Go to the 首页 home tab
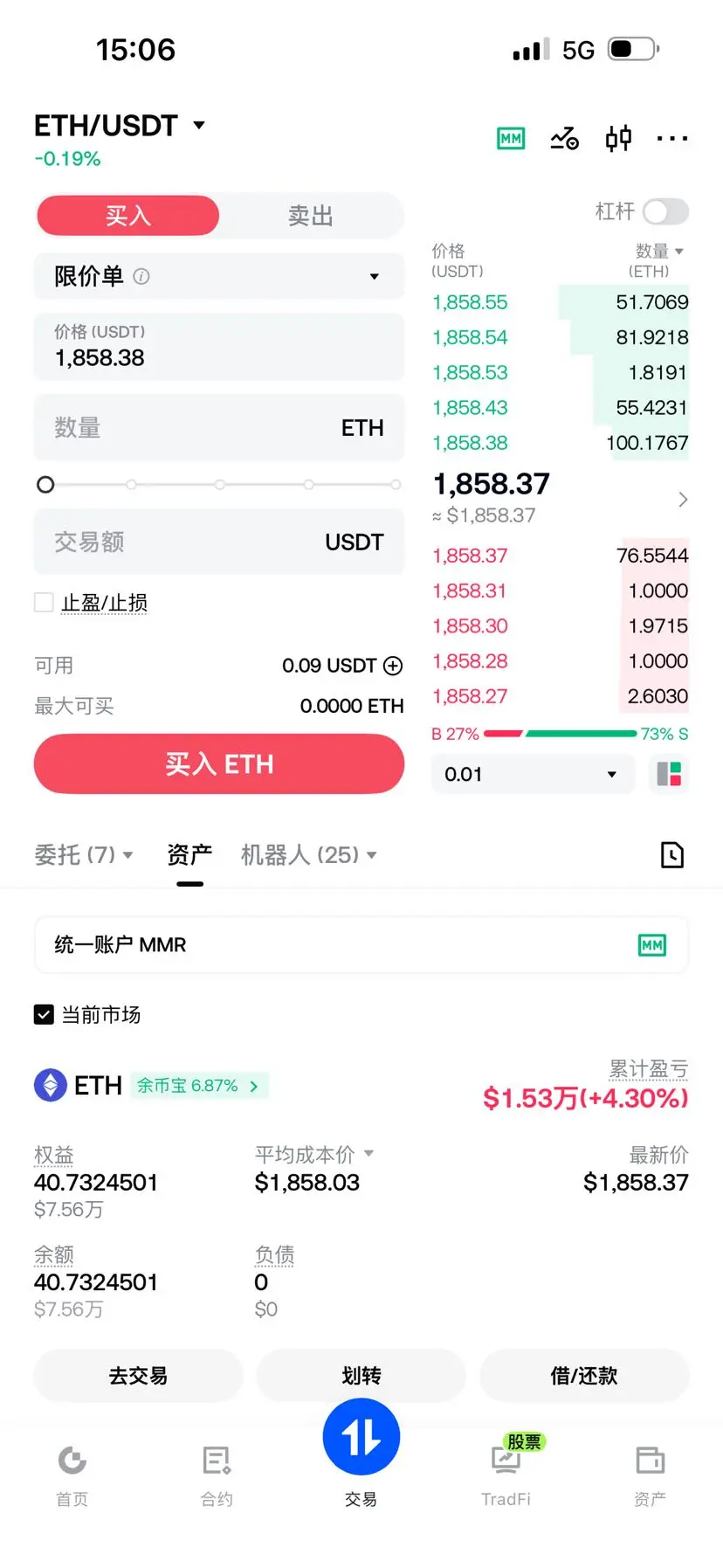Image resolution: width=723 pixels, height=1568 pixels. [72, 1475]
